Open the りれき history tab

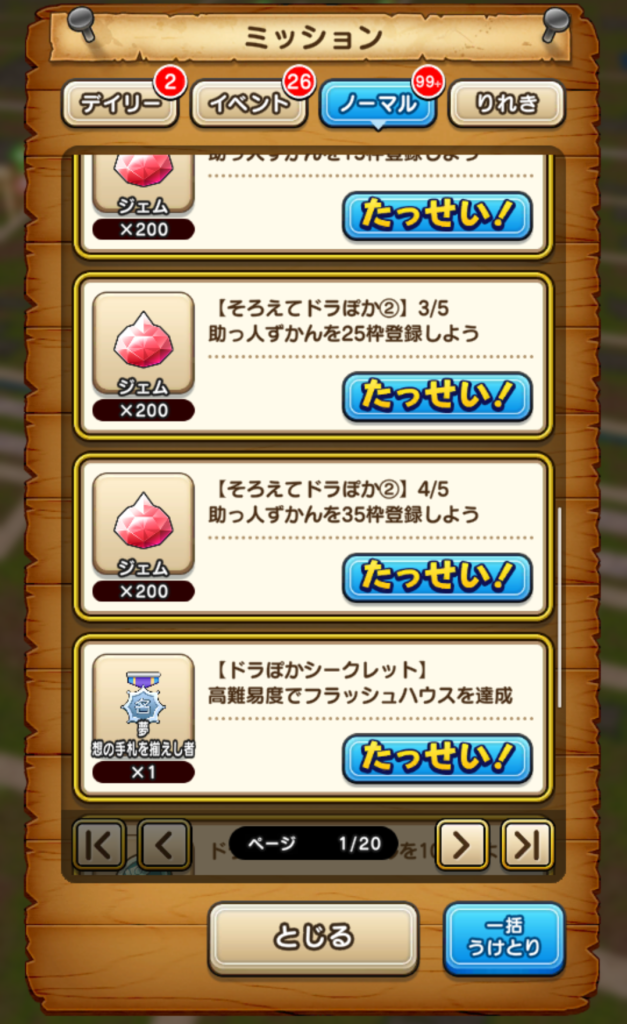[506, 104]
